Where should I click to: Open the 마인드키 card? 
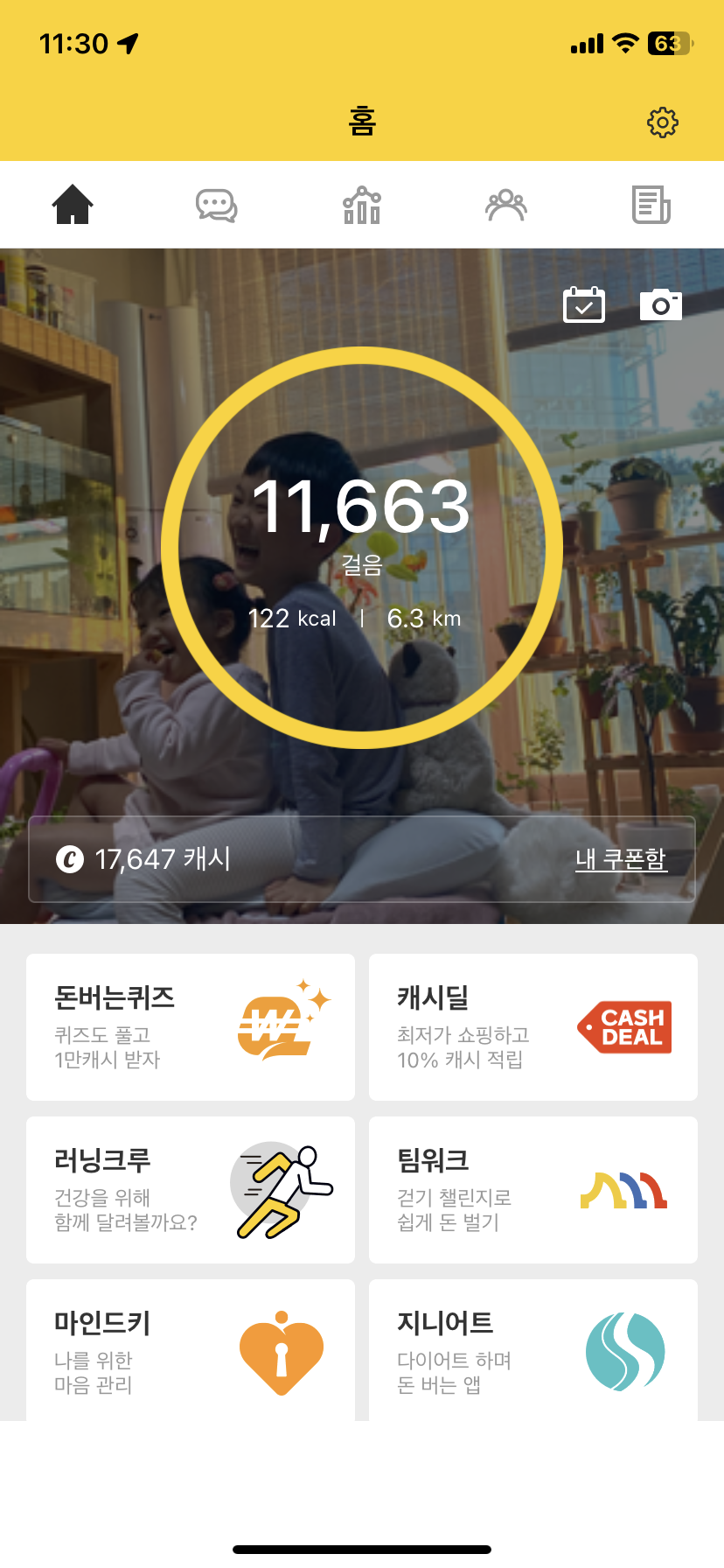[191, 1350]
